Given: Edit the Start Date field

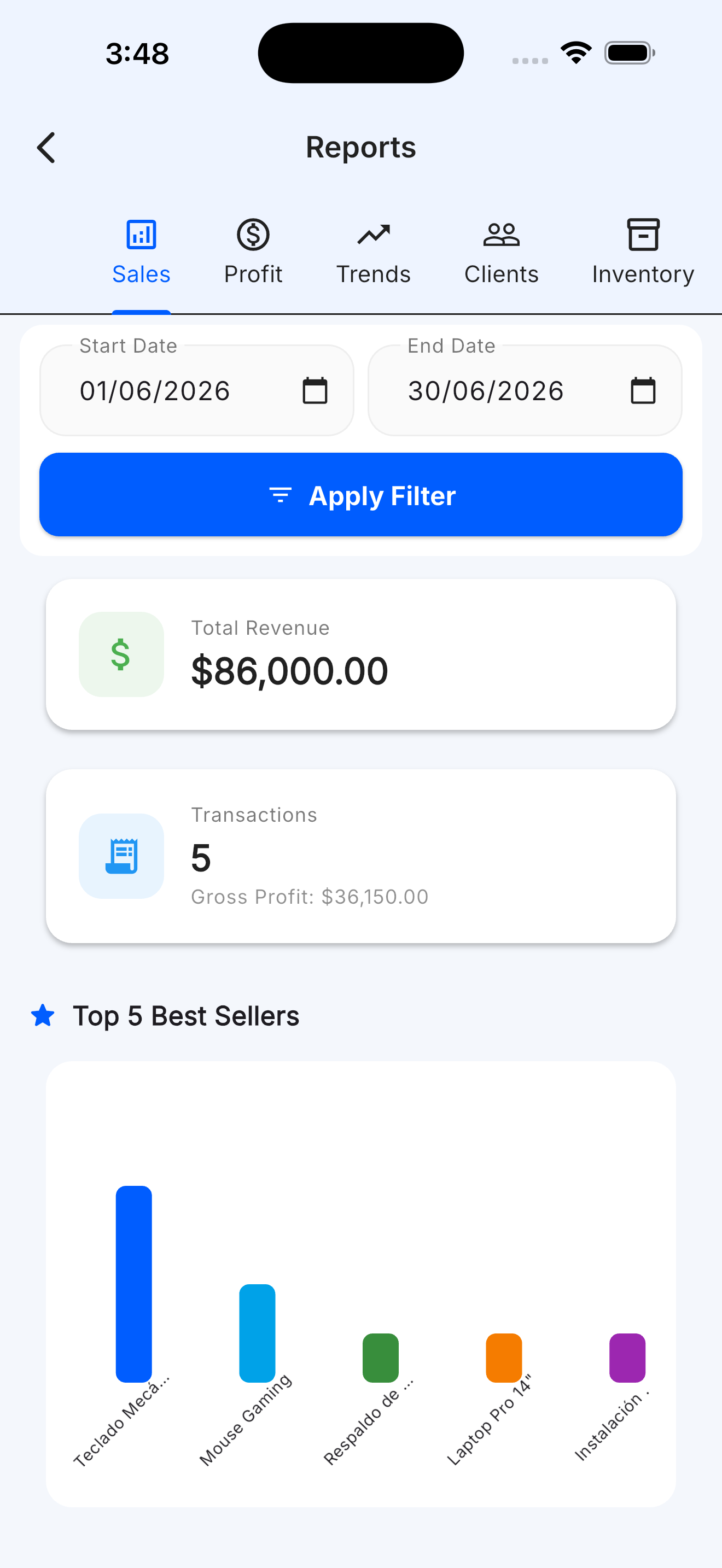Looking at the screenshot, I should click(196, 390).
